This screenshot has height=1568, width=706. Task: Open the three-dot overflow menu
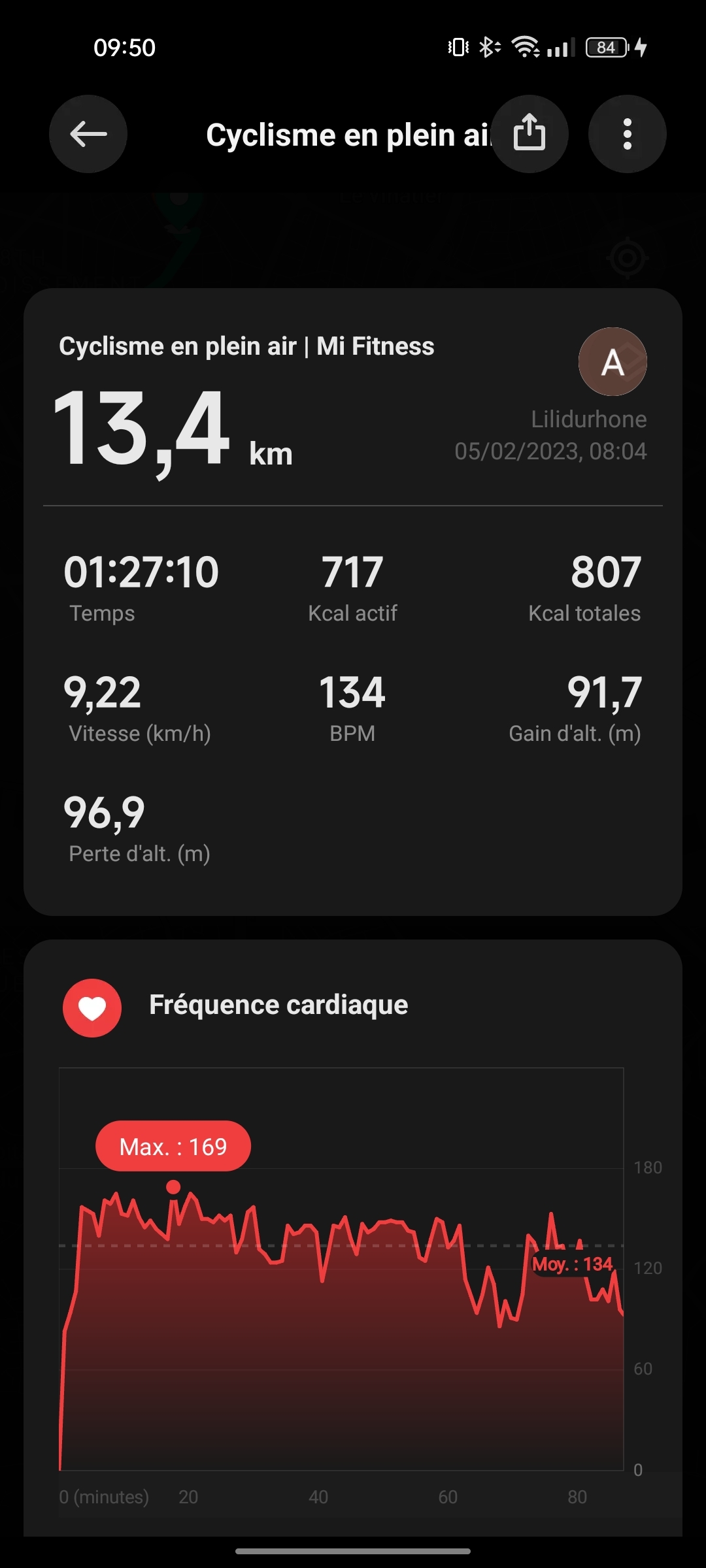(x=628, y=134)
